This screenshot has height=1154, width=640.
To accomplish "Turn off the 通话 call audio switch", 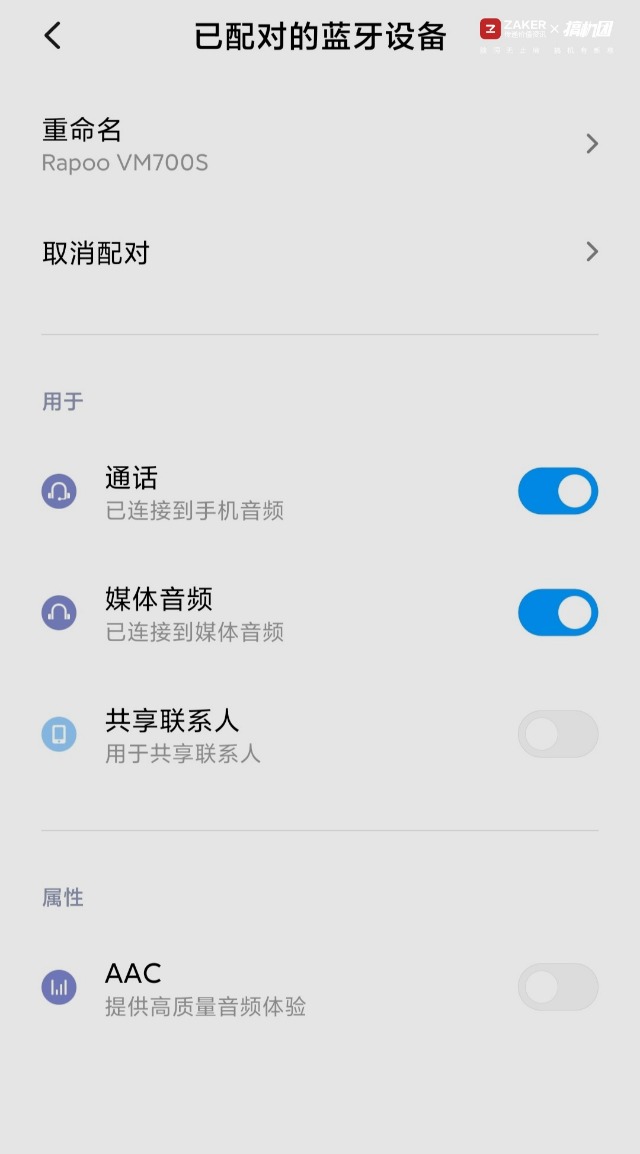I will pos(558,491).
